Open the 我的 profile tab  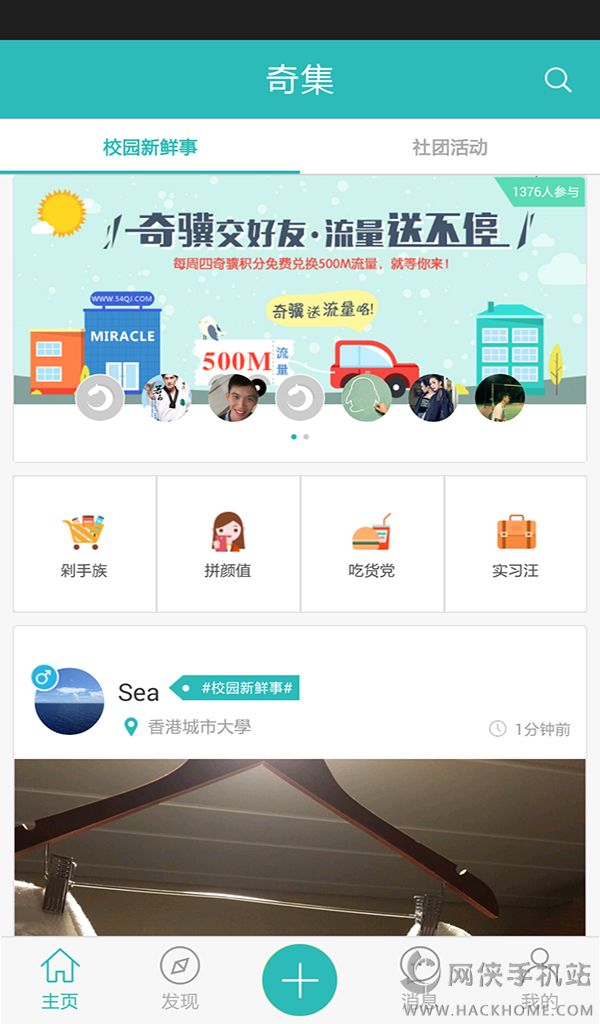coord(540,980)
